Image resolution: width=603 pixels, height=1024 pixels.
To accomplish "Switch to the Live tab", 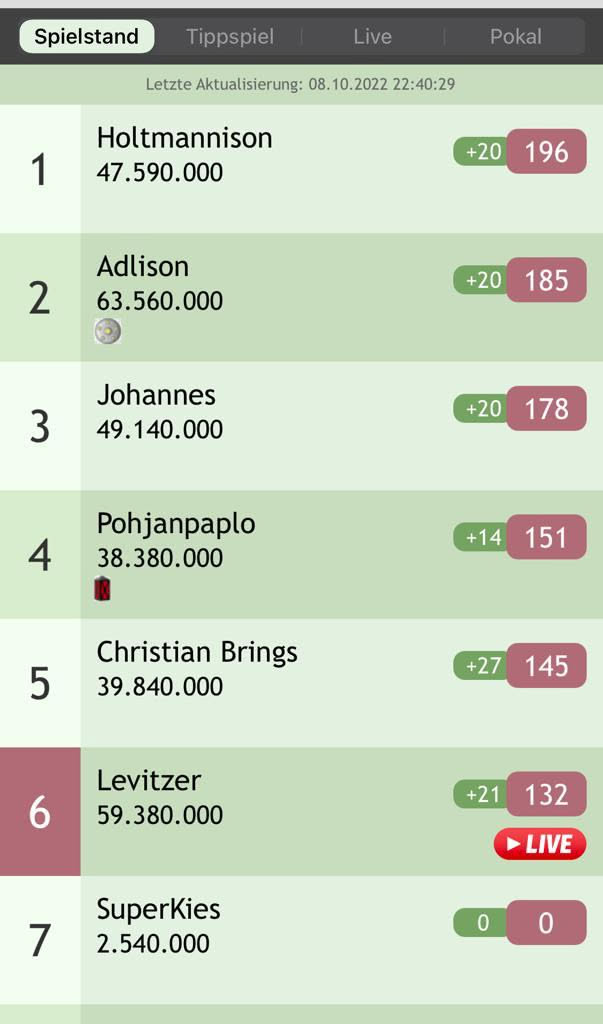I will pyautogui.click(x=372, y=37).
